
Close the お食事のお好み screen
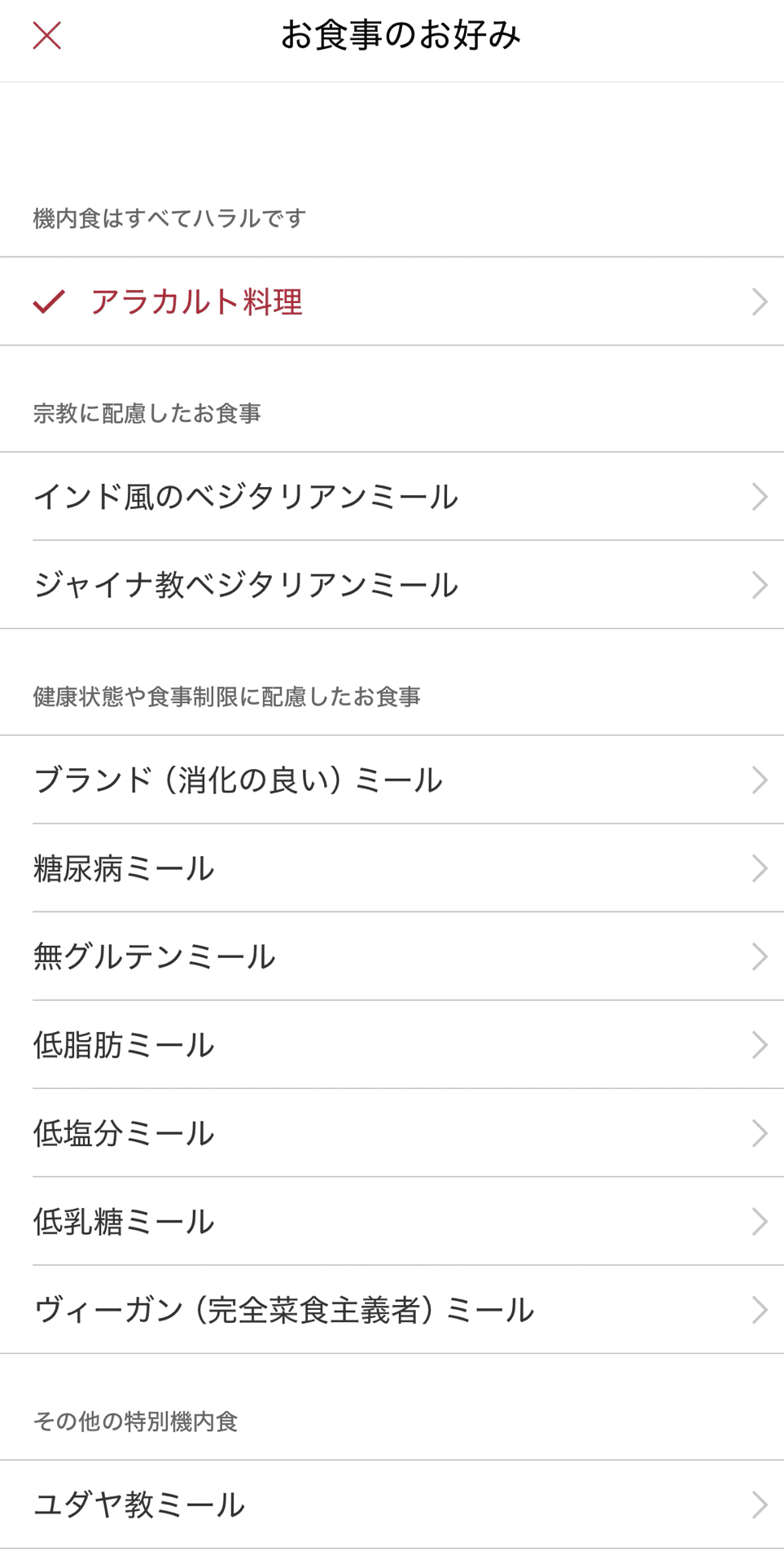(47, 36)
